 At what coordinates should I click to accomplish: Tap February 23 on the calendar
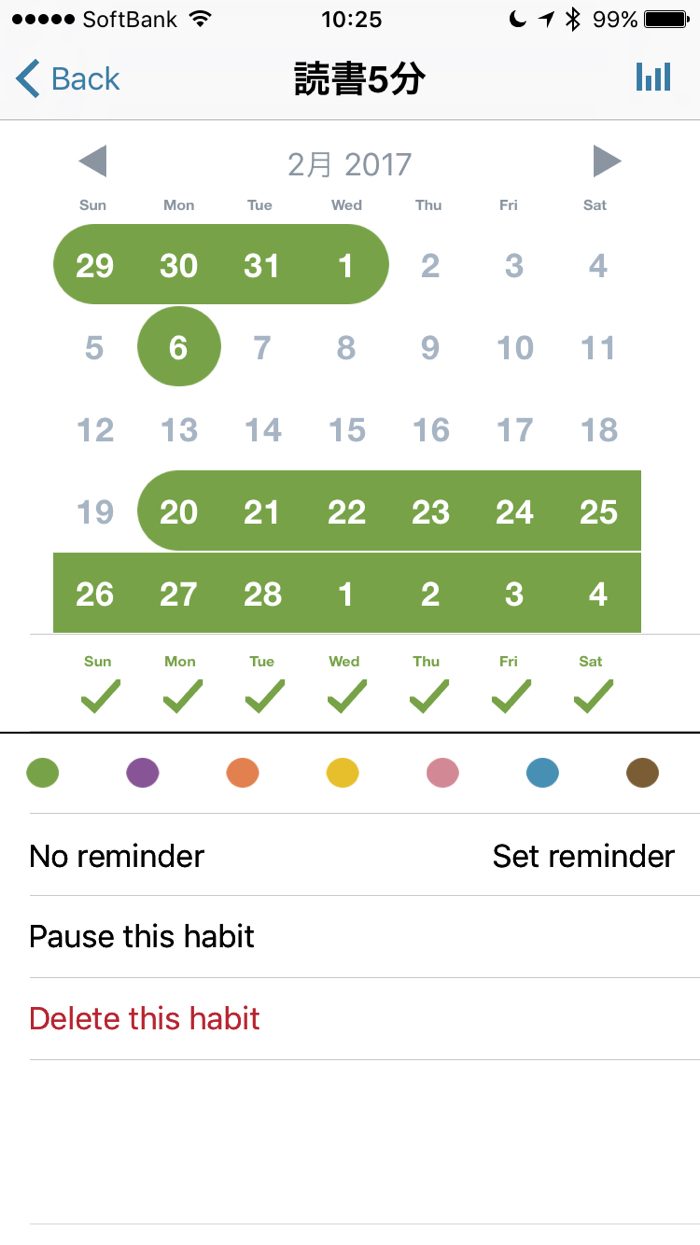(430, 512)
